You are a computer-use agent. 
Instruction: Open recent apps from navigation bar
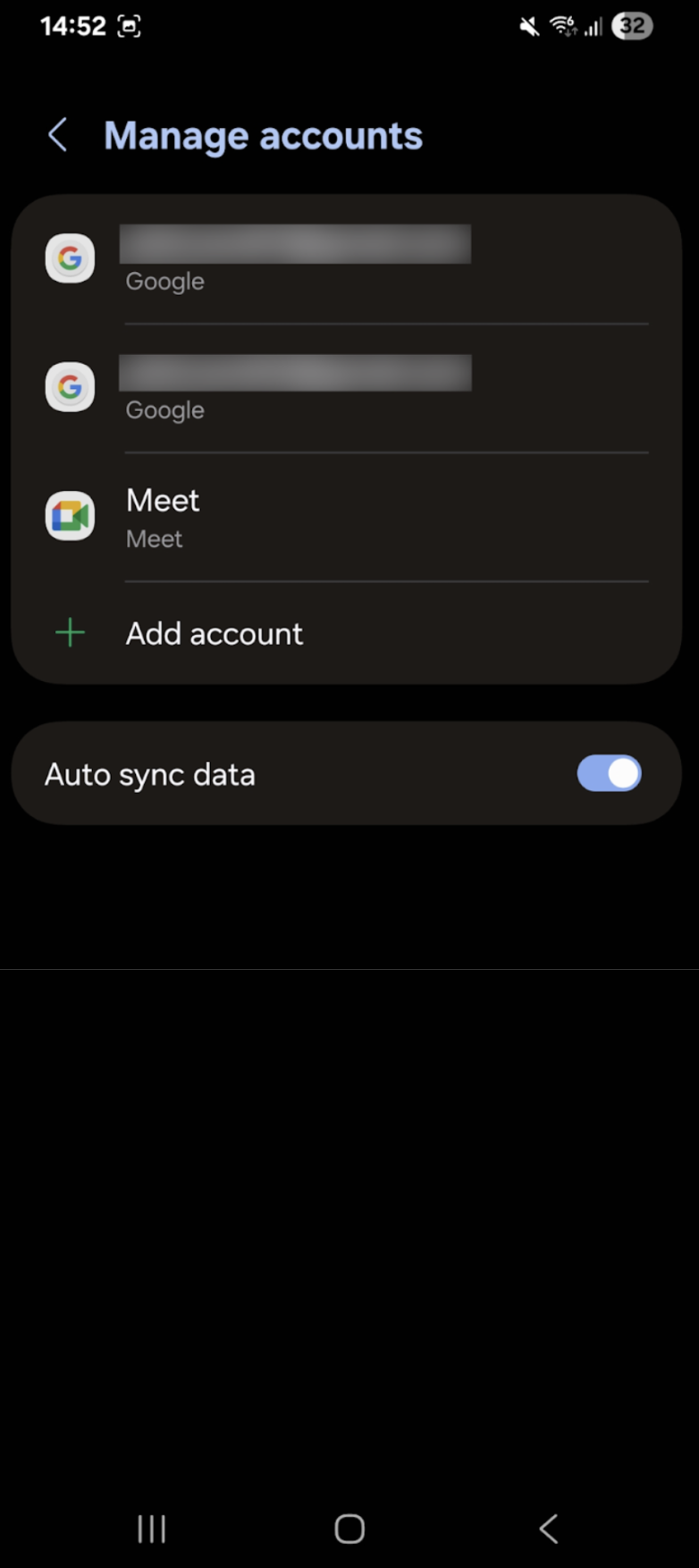click(x=152, y=1529)
